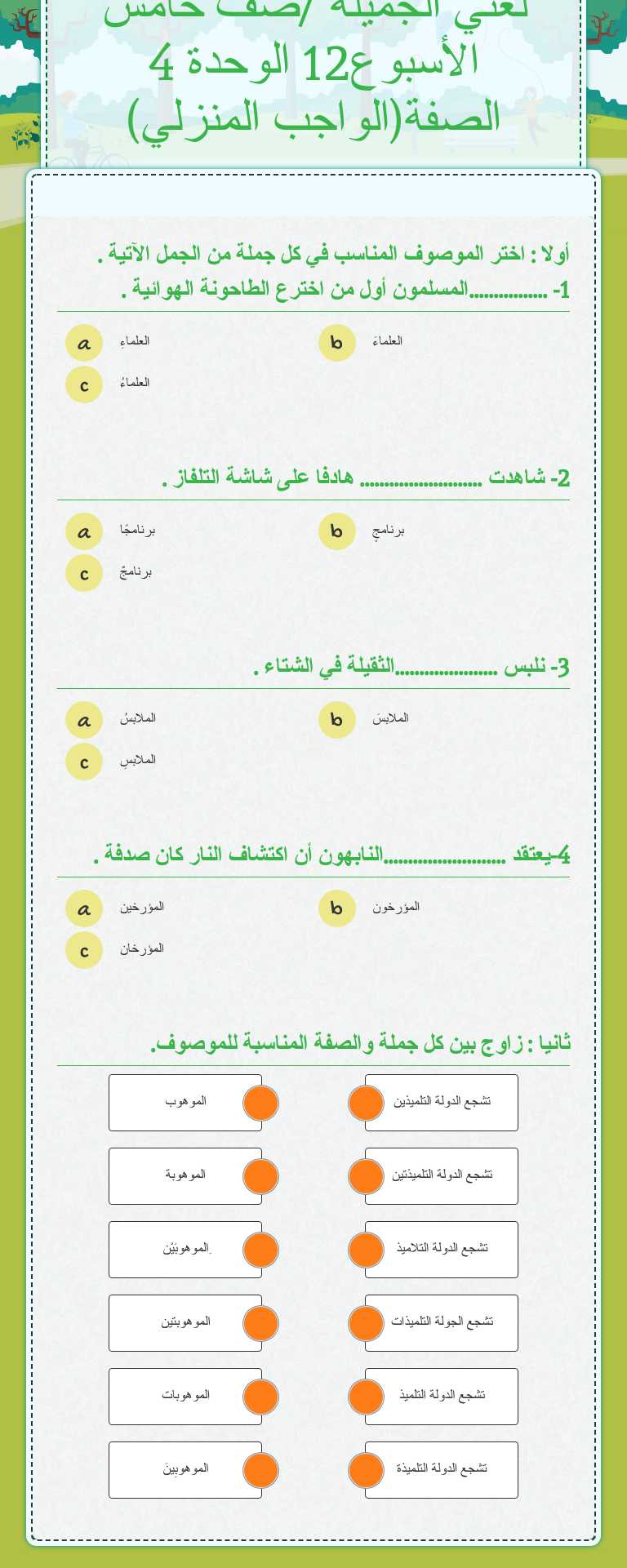
Task: Click the connector dot next to 'تشجع الدولة التلميذة'
Action: click(366, 1469)
